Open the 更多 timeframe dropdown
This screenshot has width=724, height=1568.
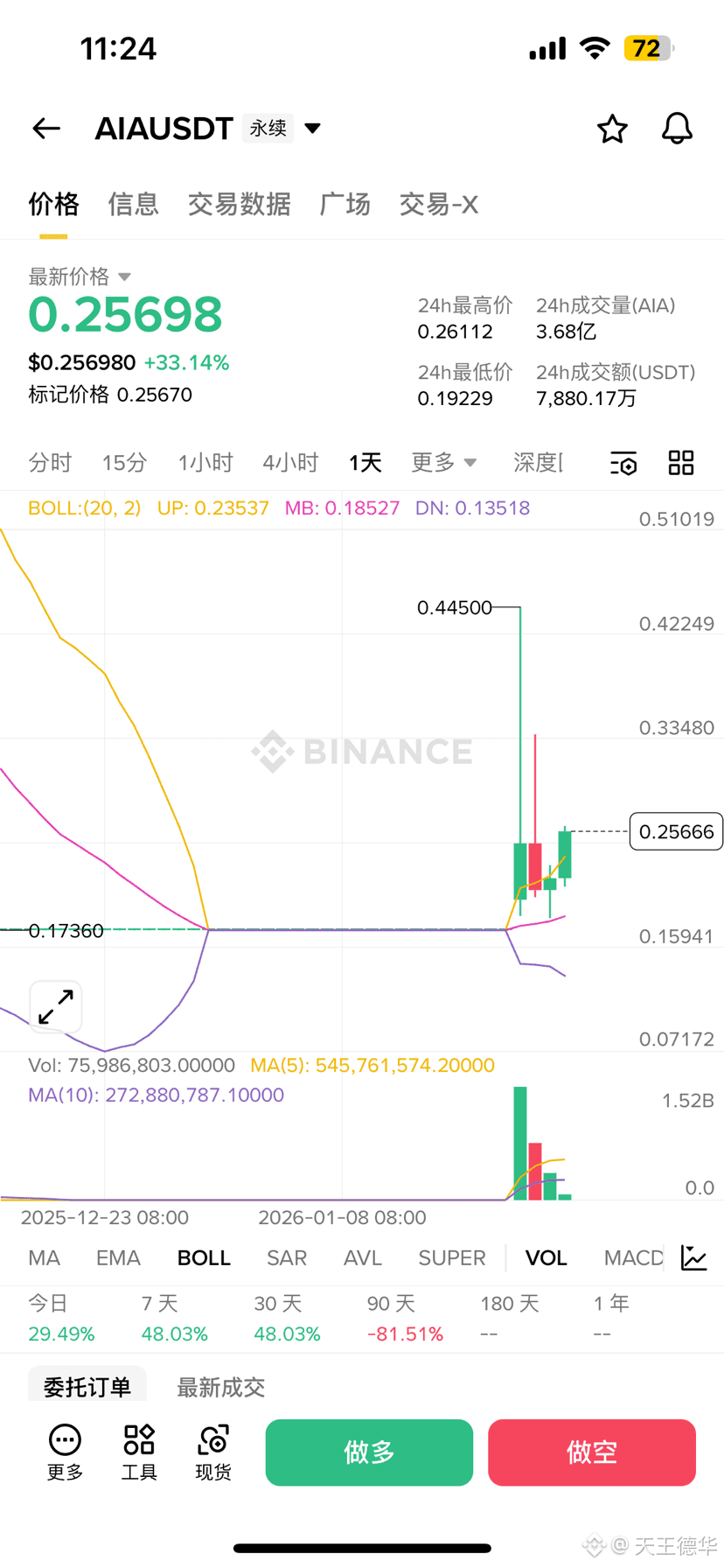(442, 463)
